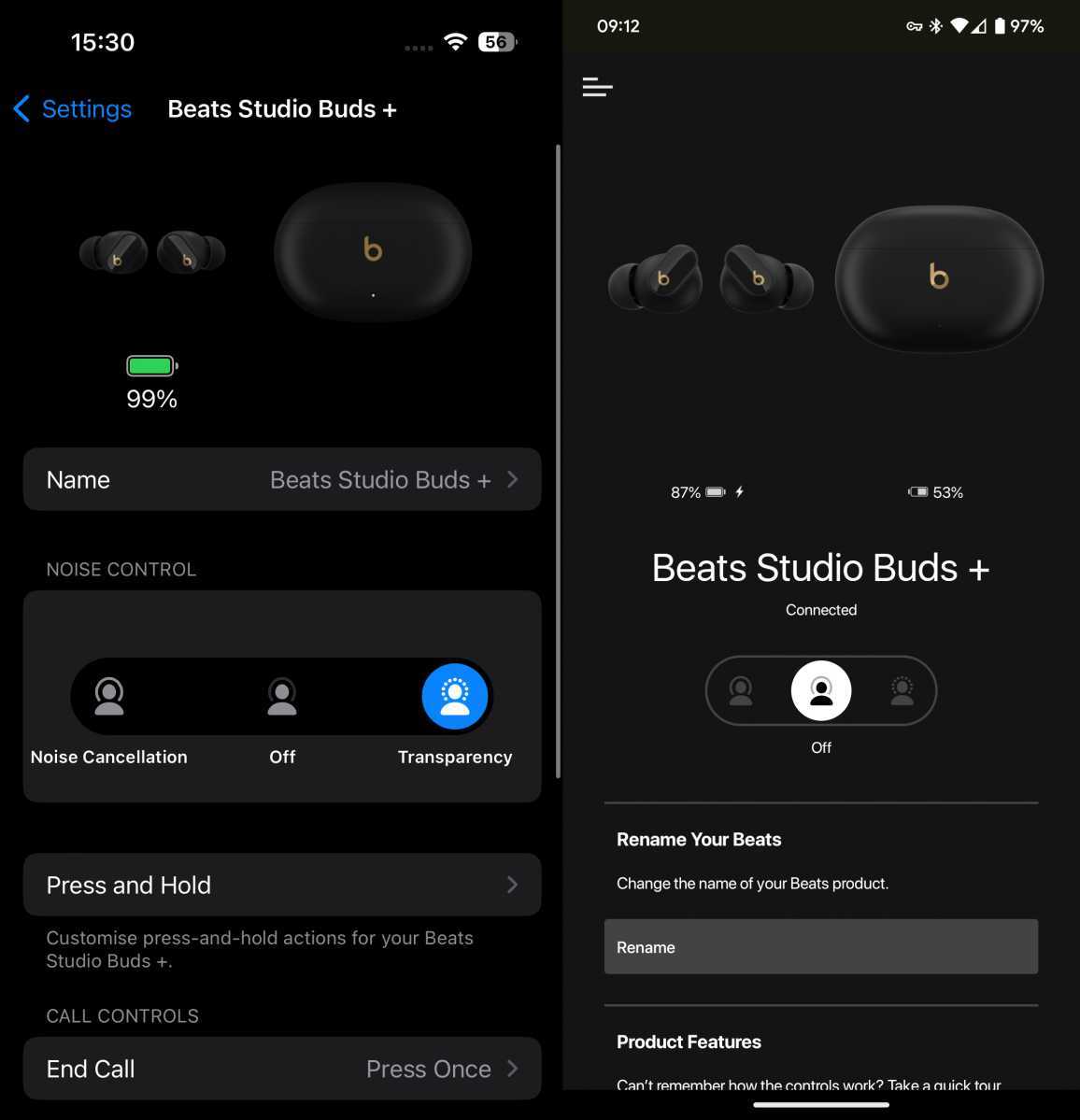Tap the Rename button under Rename Your Beats
1080x1120 pixels.
click(x=821, y=947)
